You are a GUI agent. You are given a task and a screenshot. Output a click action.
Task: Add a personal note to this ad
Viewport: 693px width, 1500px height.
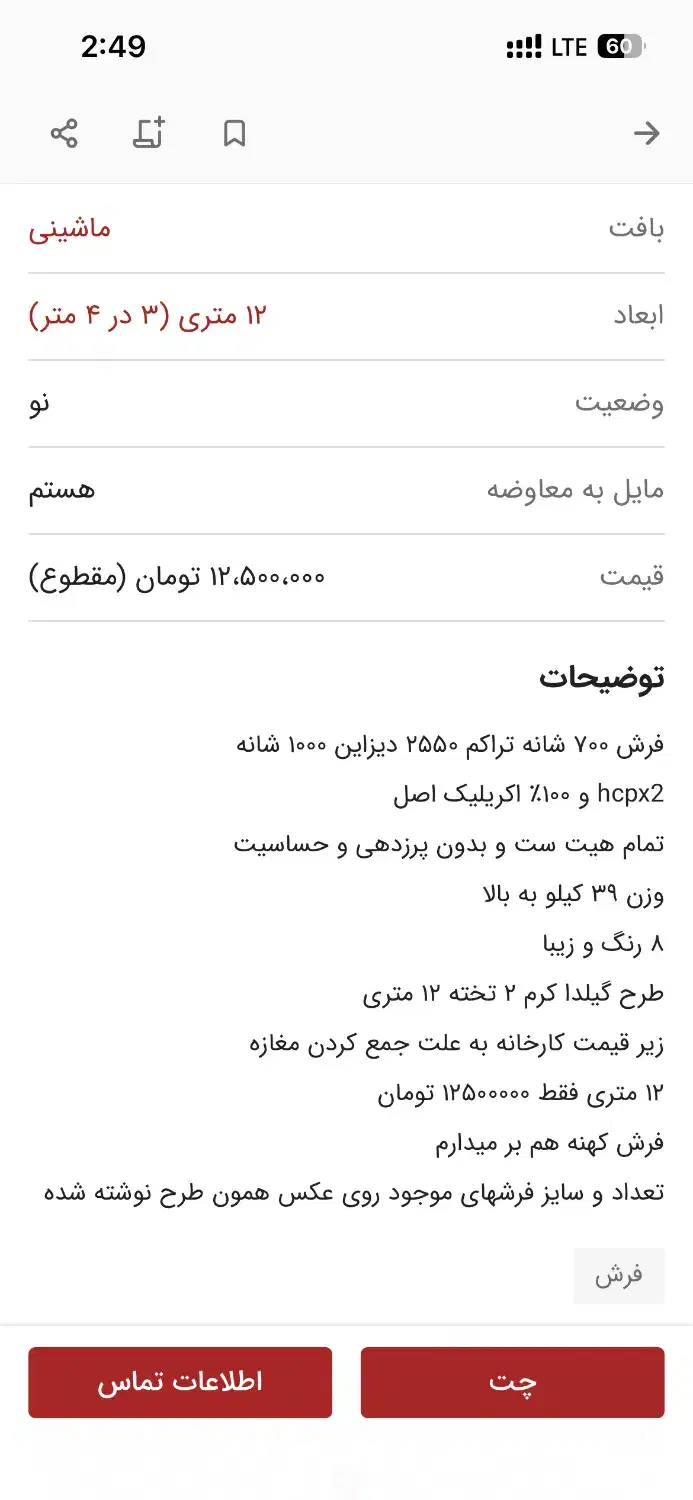point(149,134)
